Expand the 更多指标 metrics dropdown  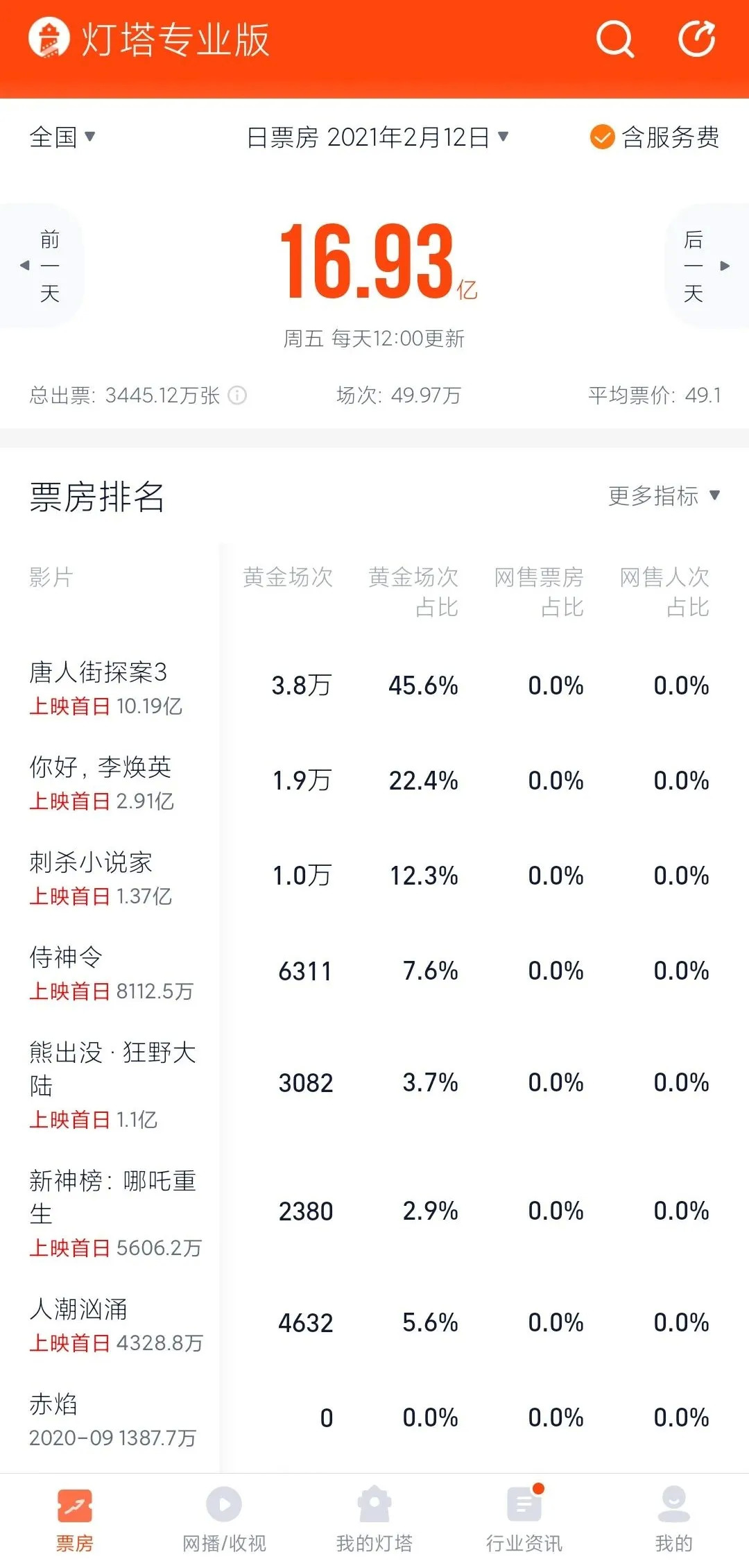click(664, 496)
